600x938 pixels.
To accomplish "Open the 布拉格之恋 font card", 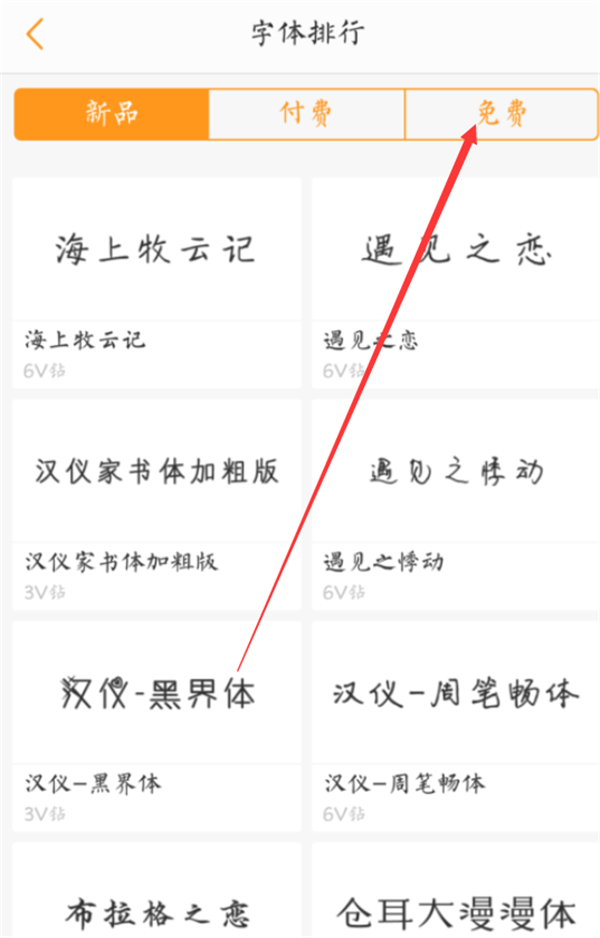I will tap(156, 900).
